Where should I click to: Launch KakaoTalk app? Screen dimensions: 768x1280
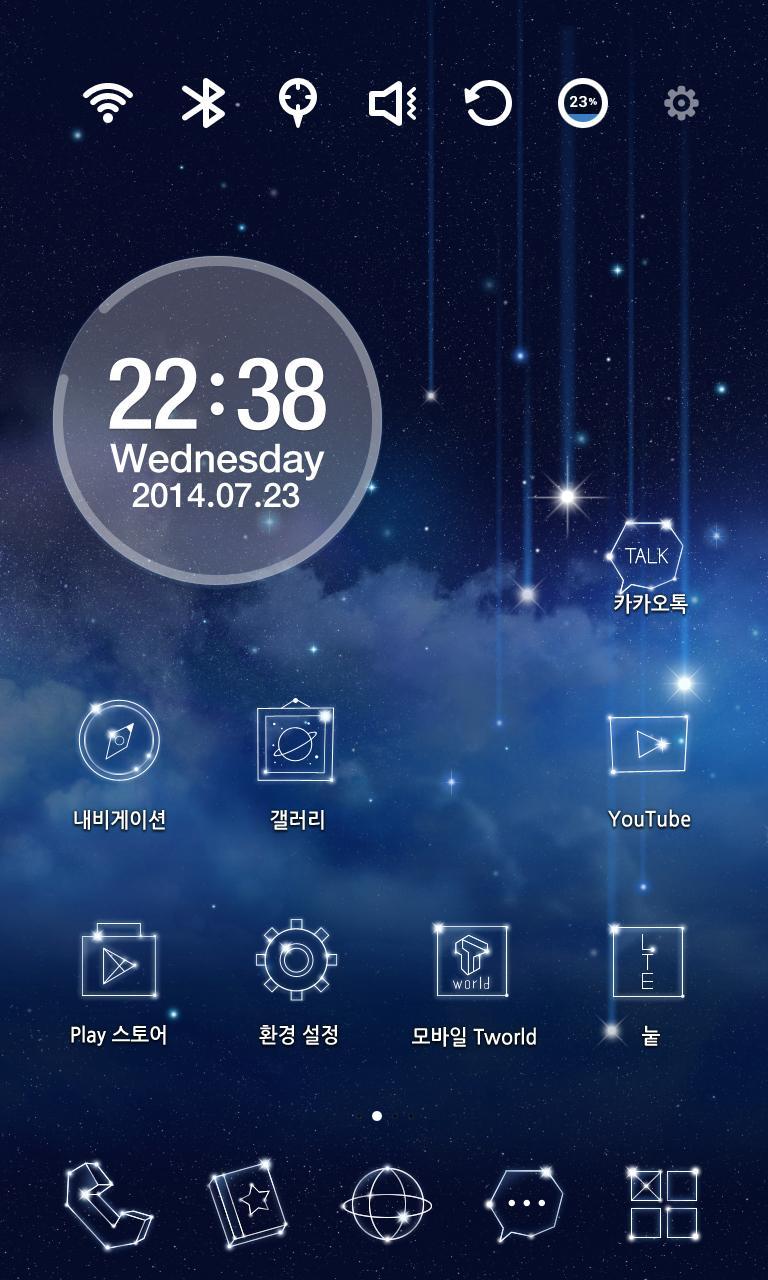[x=649, y=562]
